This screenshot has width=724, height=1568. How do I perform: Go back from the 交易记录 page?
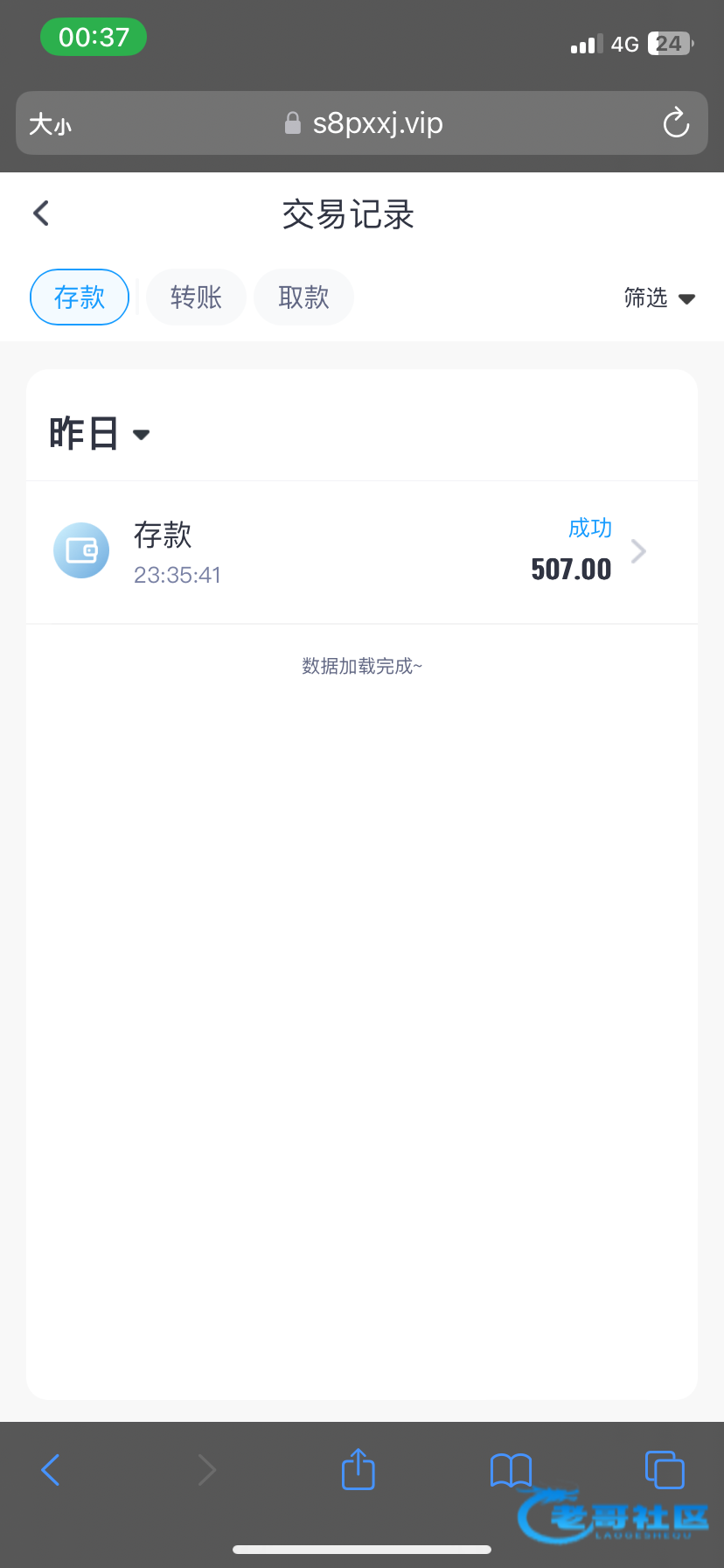pos(41,213)
